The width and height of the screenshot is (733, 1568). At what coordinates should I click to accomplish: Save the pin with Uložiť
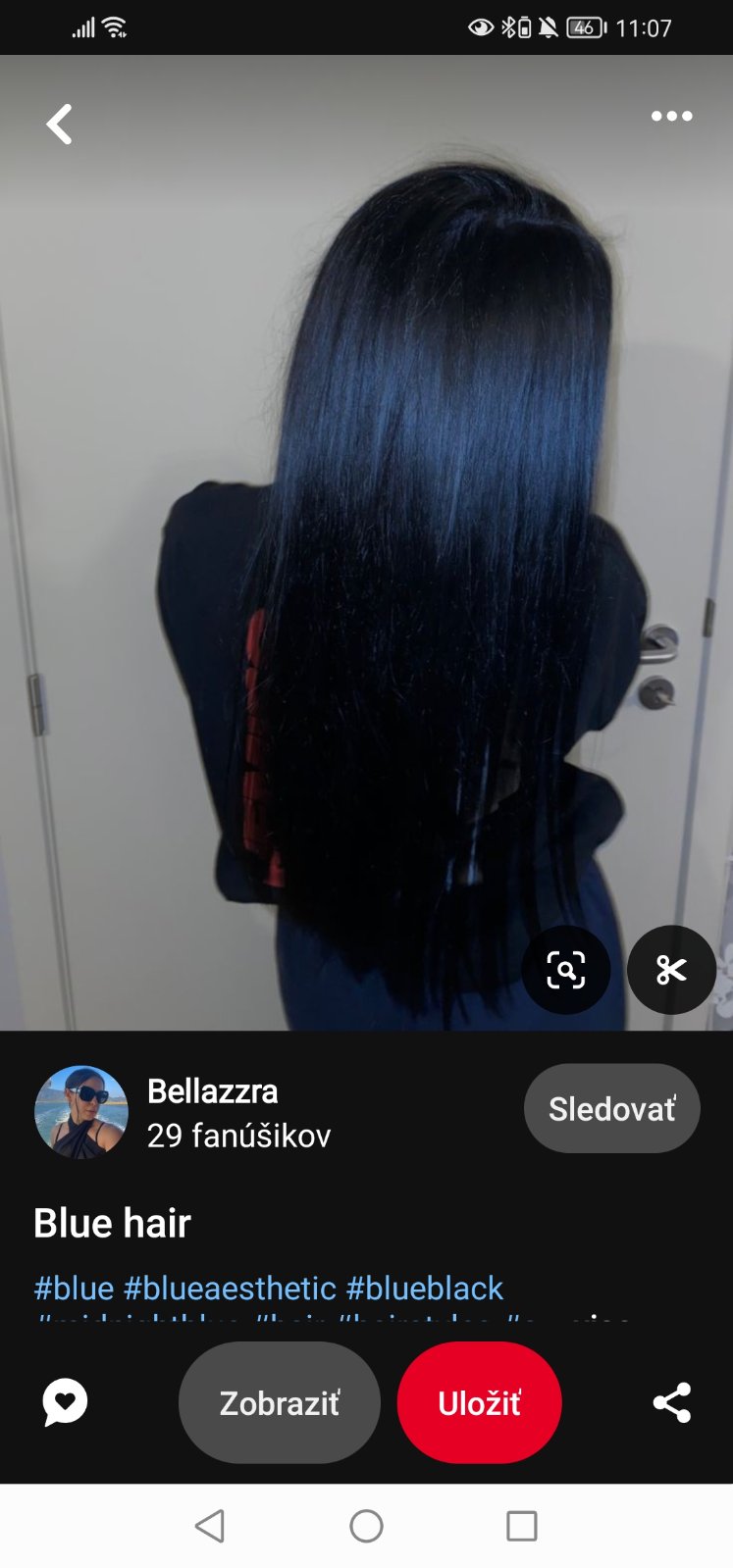coord(479,1403)
